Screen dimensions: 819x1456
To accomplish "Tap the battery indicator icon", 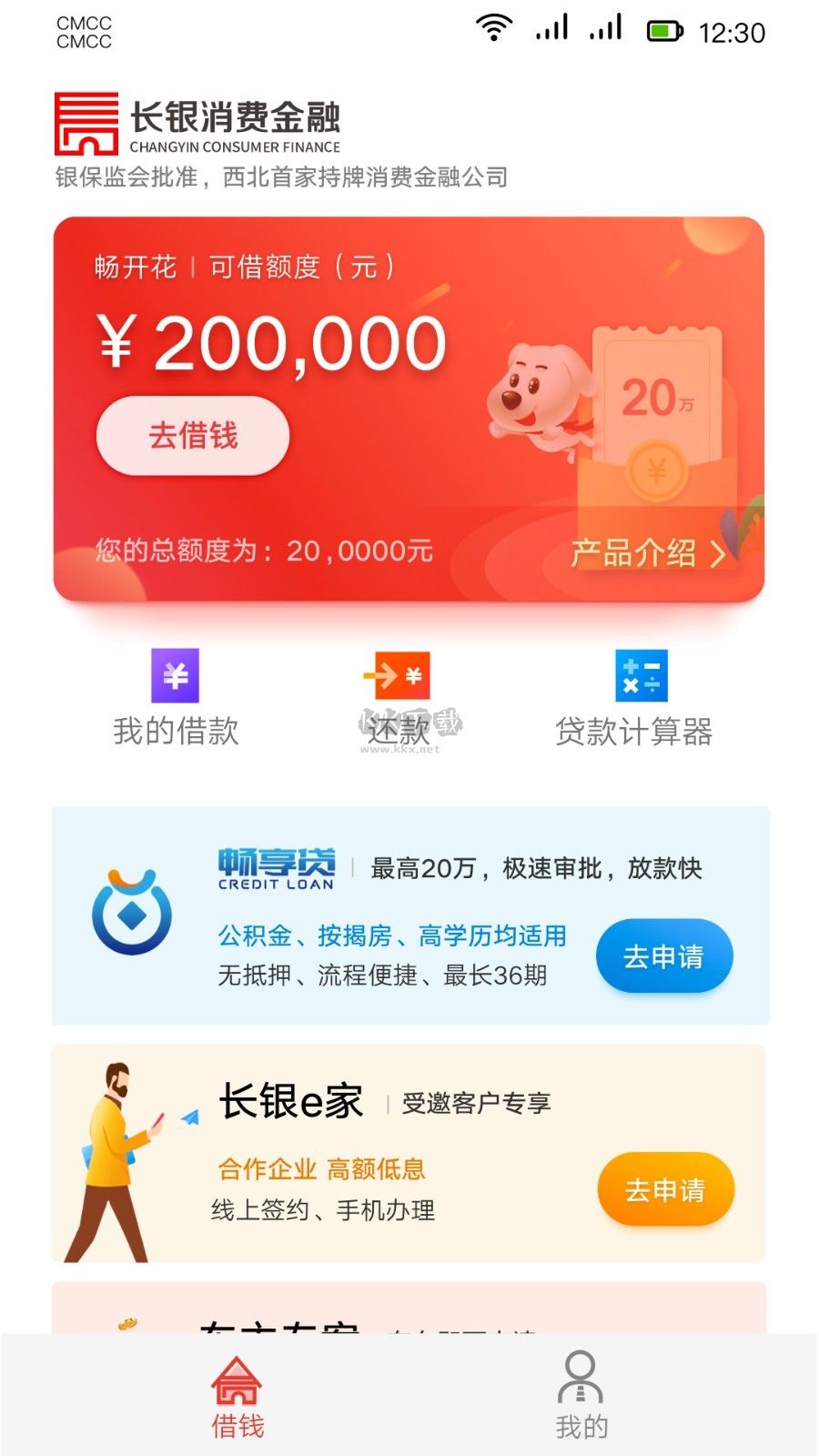I will coord(662,30).
